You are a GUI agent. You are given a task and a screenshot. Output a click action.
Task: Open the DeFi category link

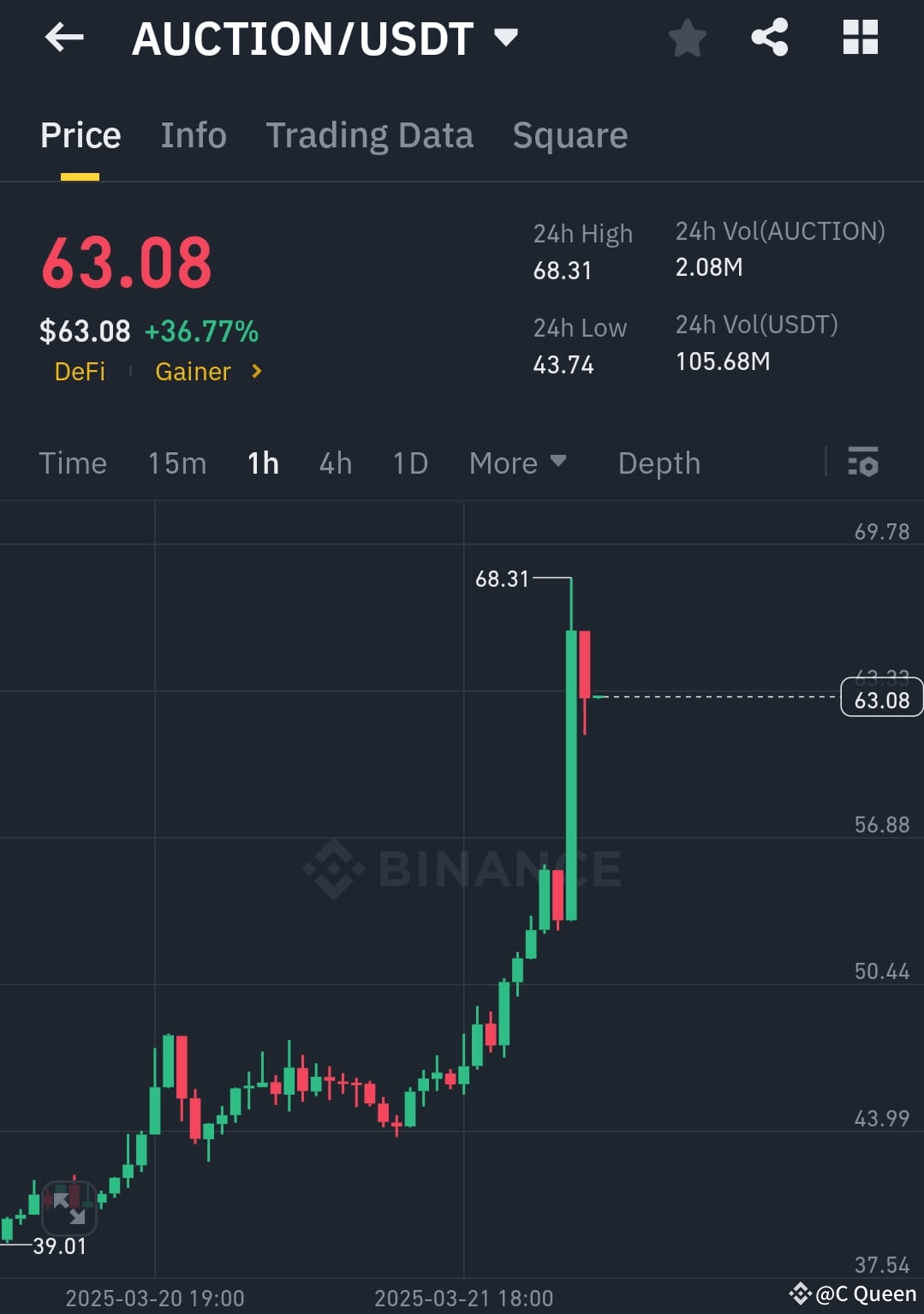tap(80, 372)
